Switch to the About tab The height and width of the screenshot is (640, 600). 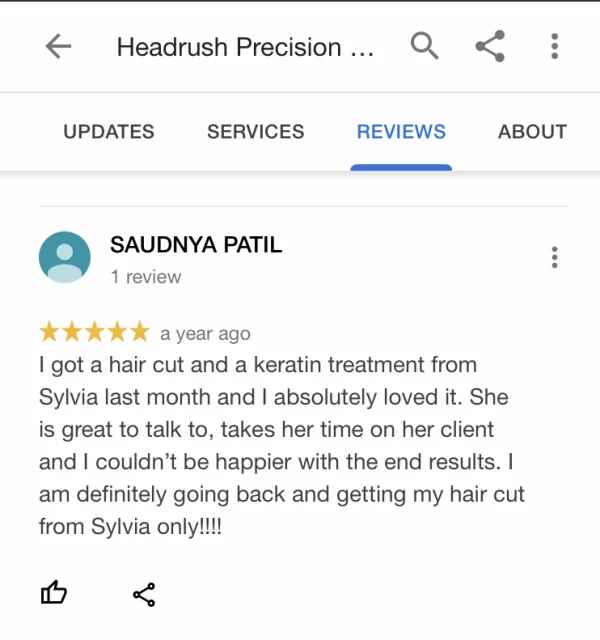click(532, 131)
